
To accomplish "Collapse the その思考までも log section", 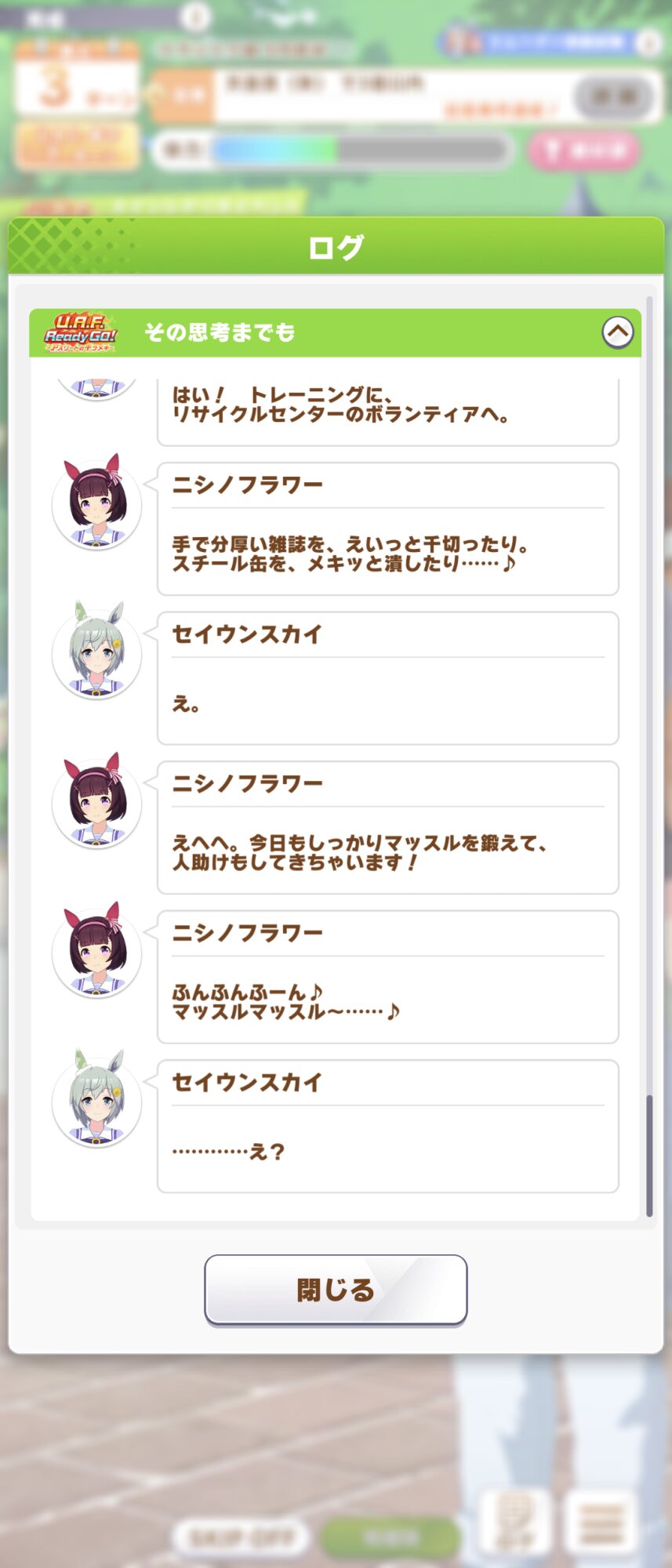I will [x=617, y=332].
